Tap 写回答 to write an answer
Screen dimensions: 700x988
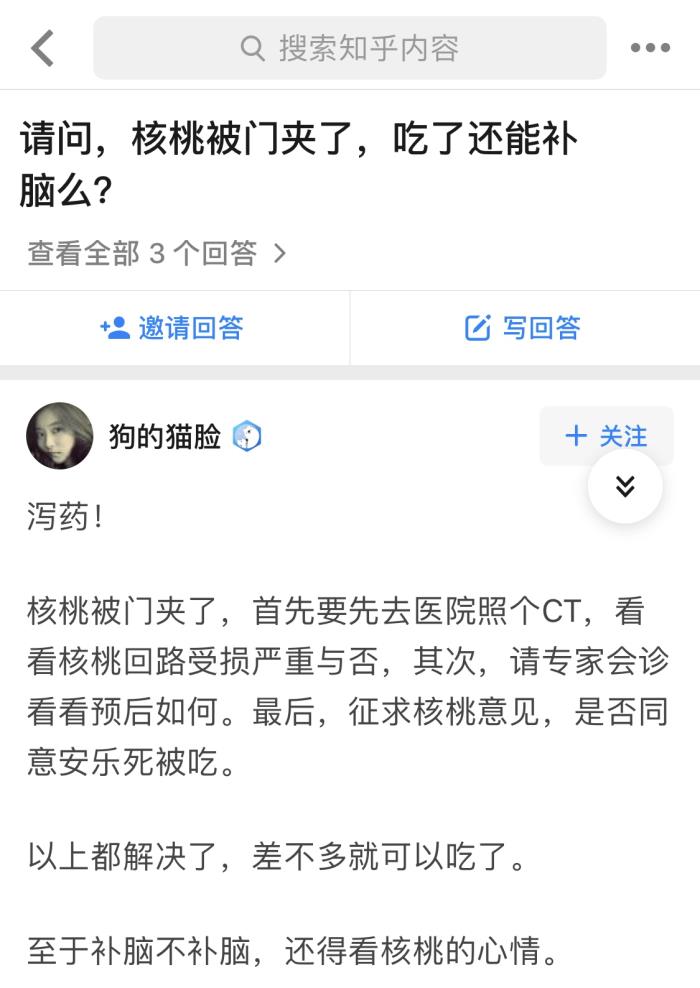pyautogui.click(x=523, y=328)
